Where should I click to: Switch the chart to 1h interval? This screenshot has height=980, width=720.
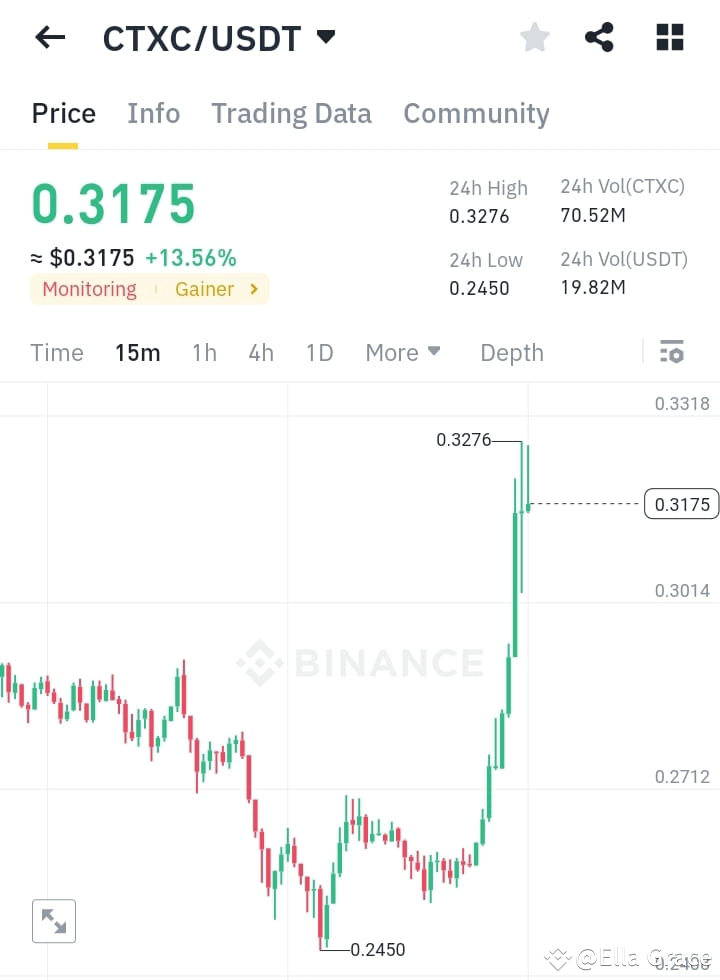pos(204,352)
